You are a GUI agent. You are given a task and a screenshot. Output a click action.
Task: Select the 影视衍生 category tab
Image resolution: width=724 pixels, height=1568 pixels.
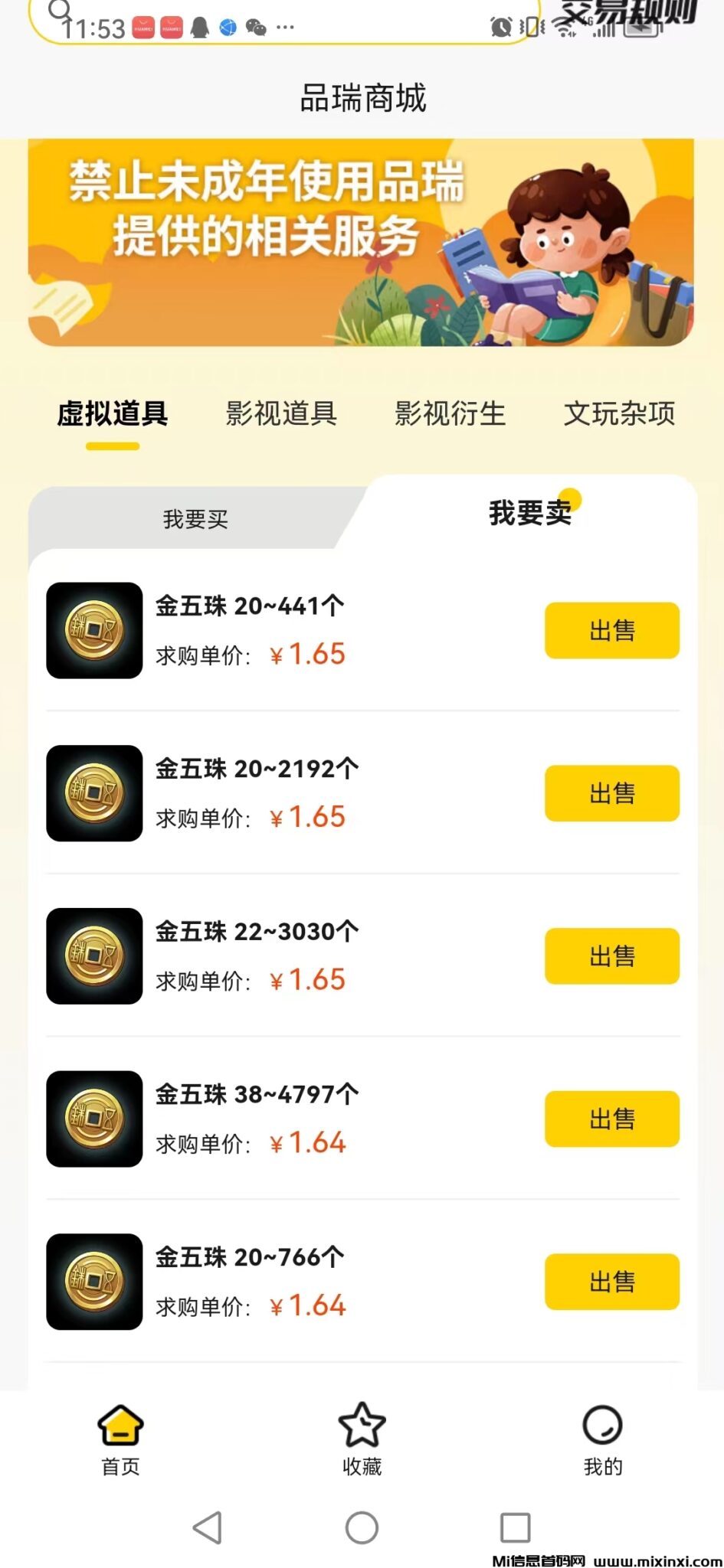pyautogui.click(x=450, y=413)
